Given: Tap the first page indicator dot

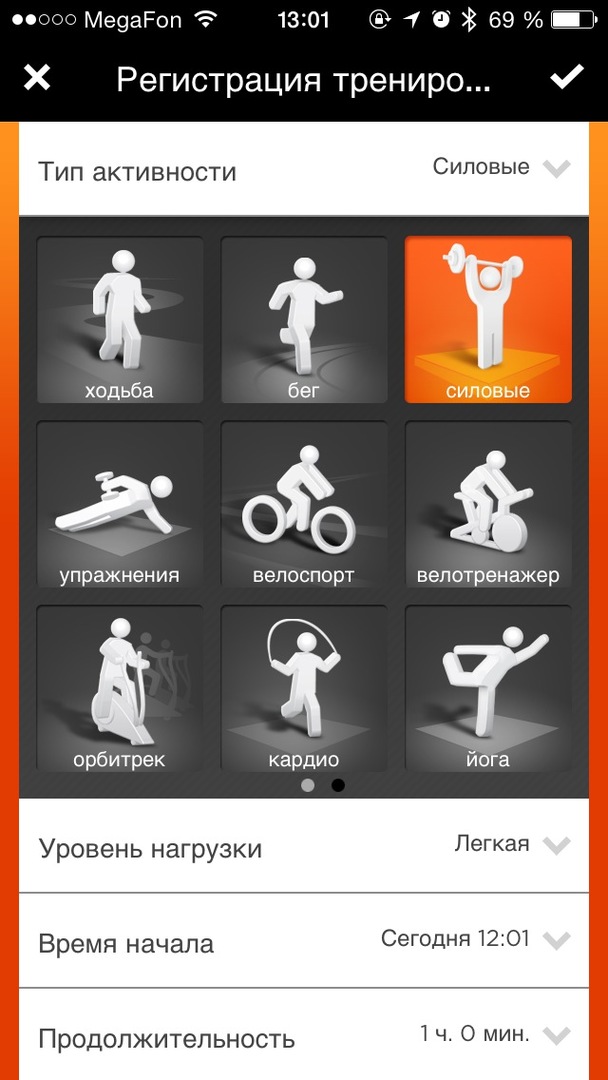Looking at the screenshot, I should pyautogui.click(x=308, y=785).
